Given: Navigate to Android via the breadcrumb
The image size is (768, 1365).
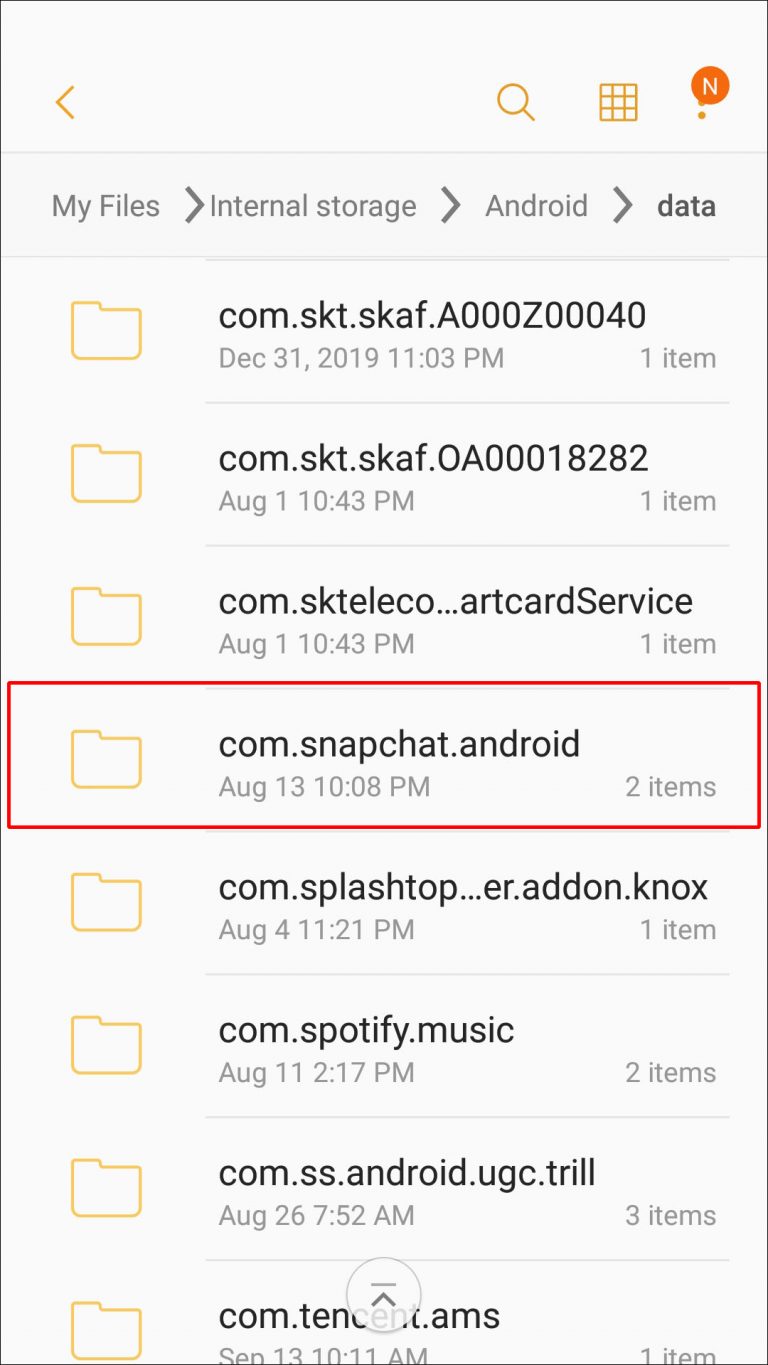Looking at the screenshot, I should coord(536,205).
